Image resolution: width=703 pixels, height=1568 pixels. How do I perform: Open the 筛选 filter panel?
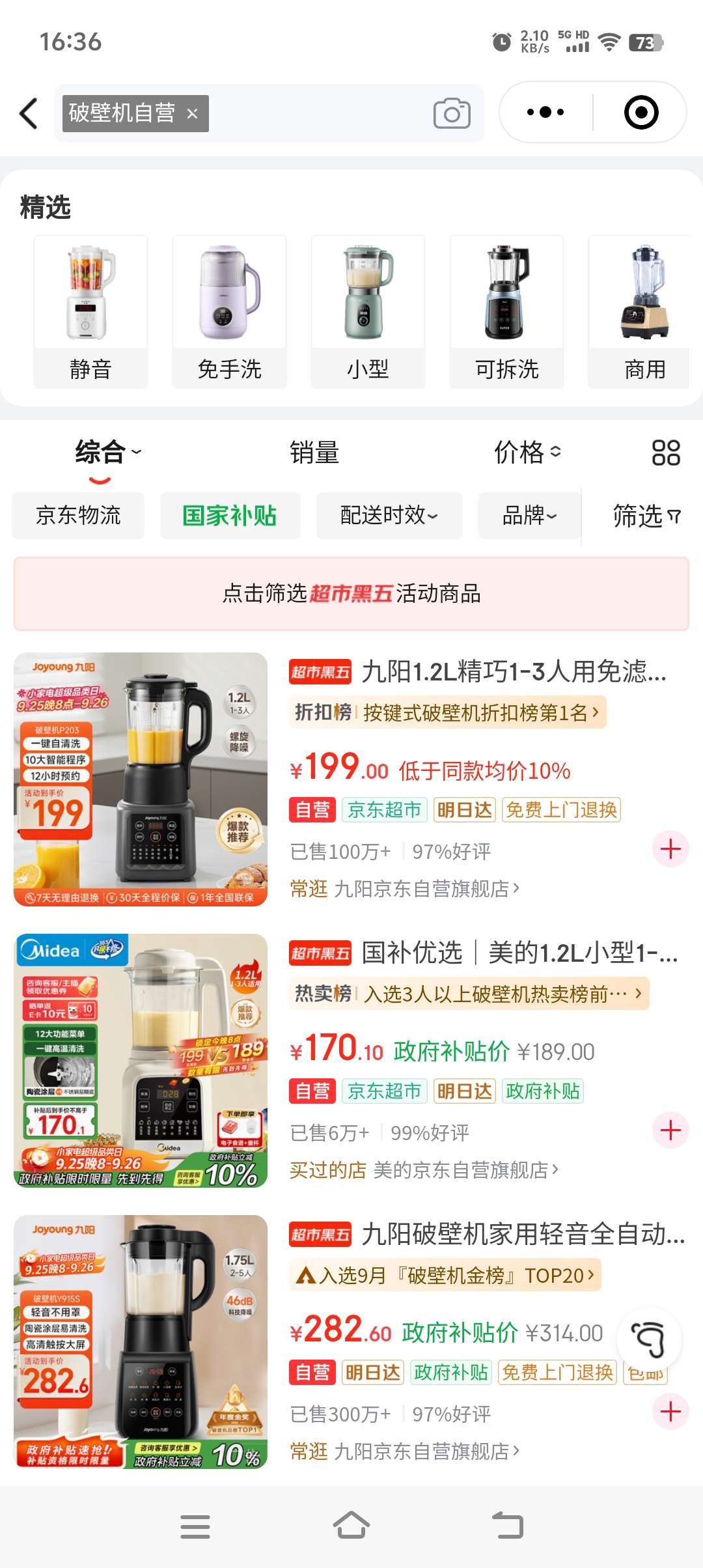tap(646, 516)
